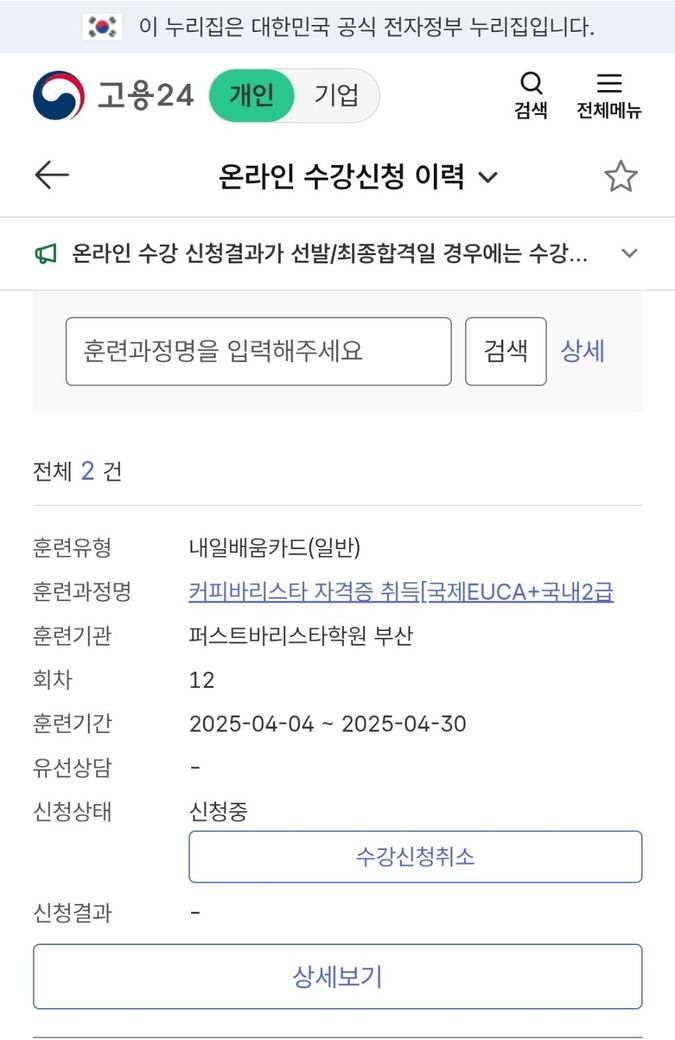675x1040 pixels.
Task: Tap the 검색 button beside the input
Action: tap(505, 351)
